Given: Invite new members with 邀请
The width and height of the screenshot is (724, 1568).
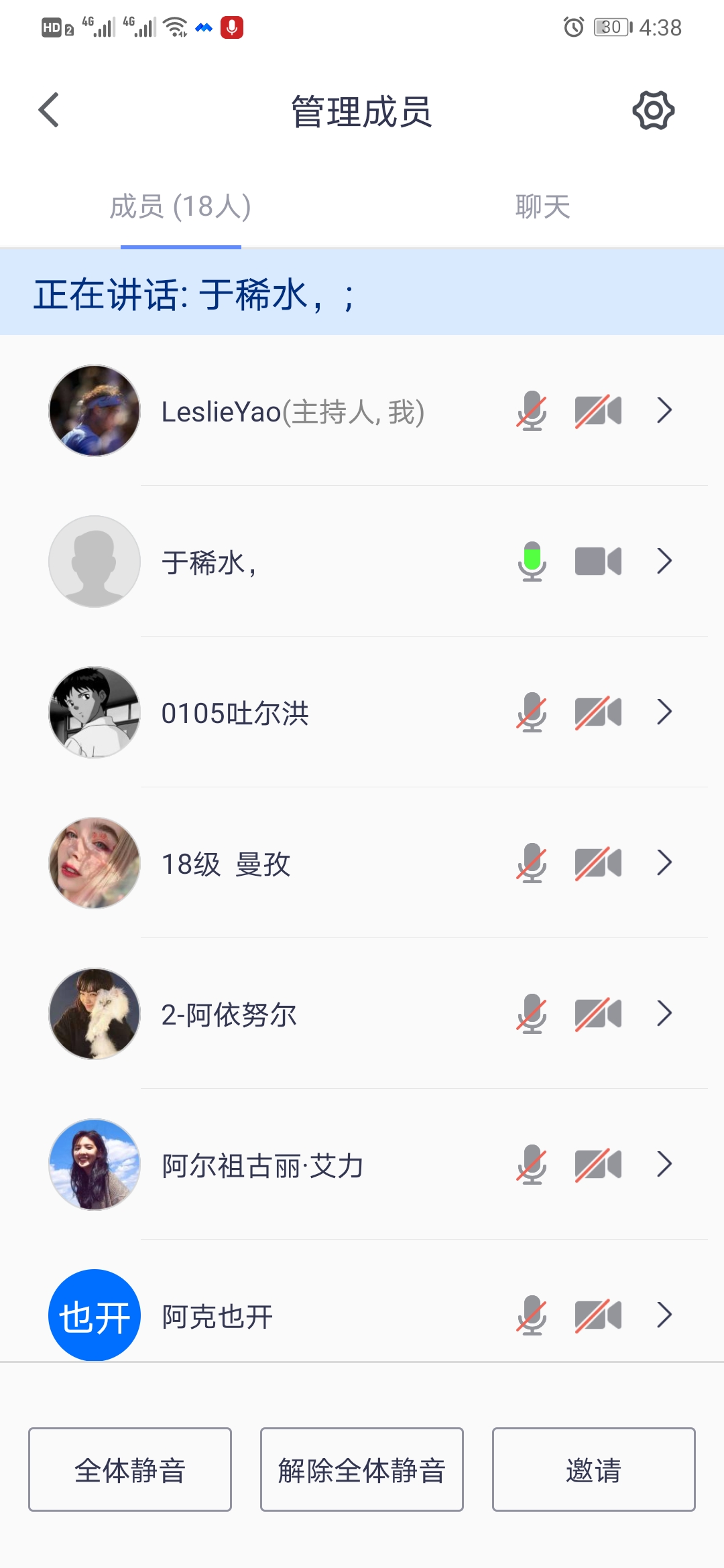Looking at the screenshot, I should click(593, 1469).
